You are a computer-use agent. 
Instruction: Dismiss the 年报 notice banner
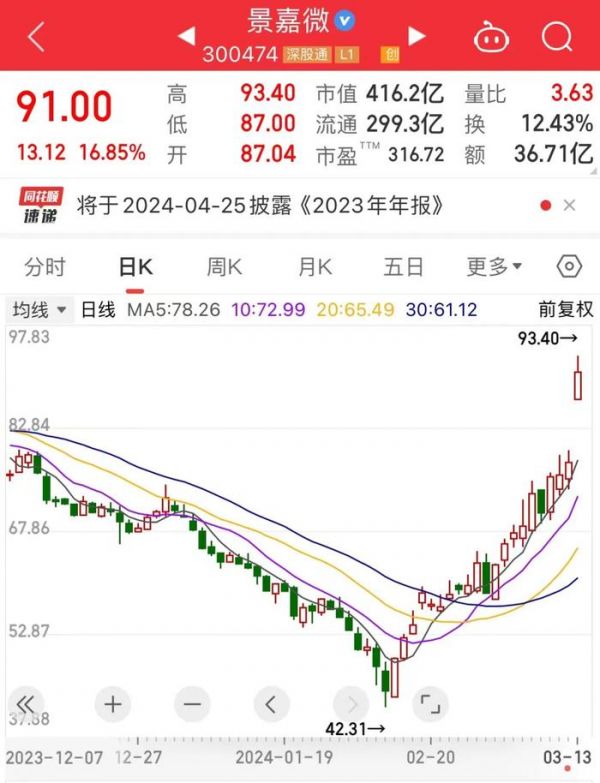tap(569, 206)
